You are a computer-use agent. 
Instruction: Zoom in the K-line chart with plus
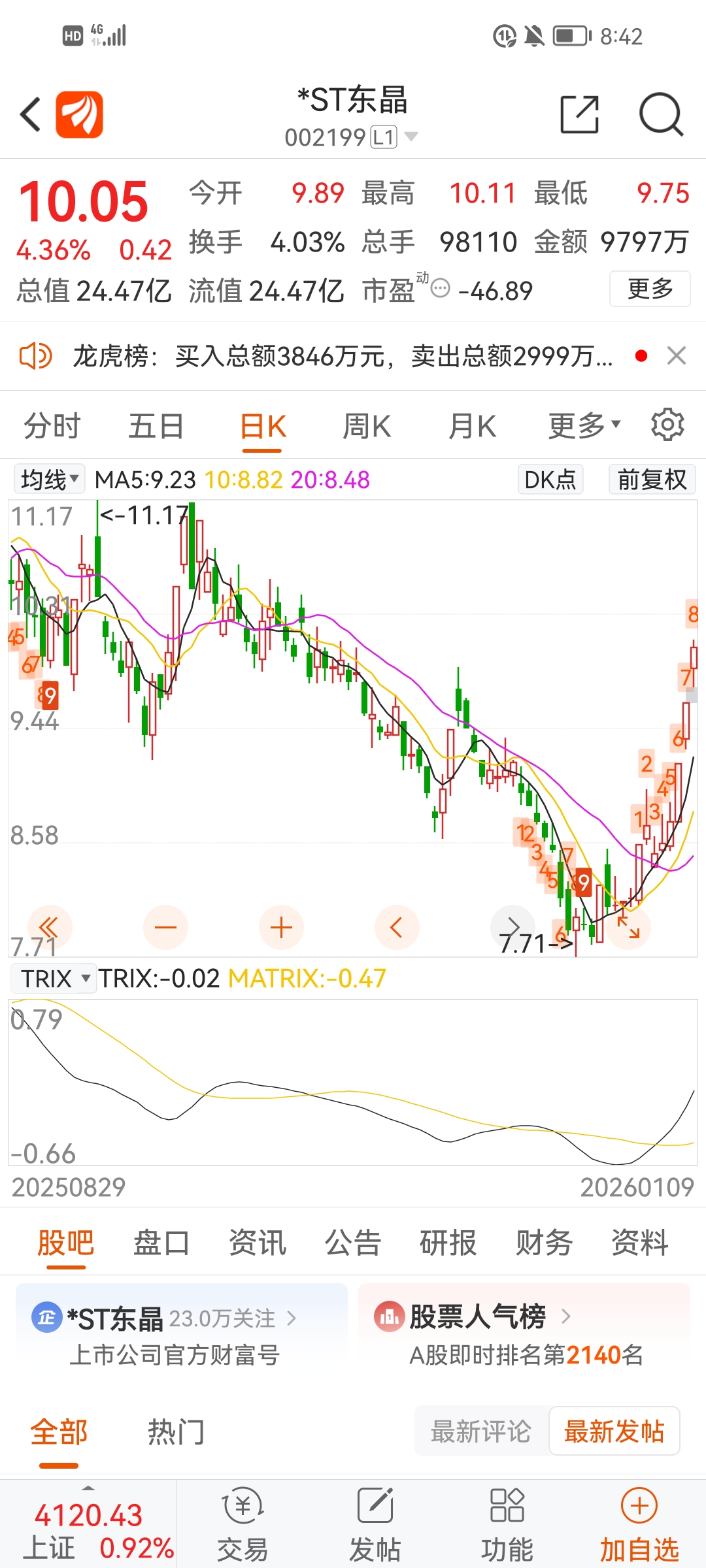(281, 927)
